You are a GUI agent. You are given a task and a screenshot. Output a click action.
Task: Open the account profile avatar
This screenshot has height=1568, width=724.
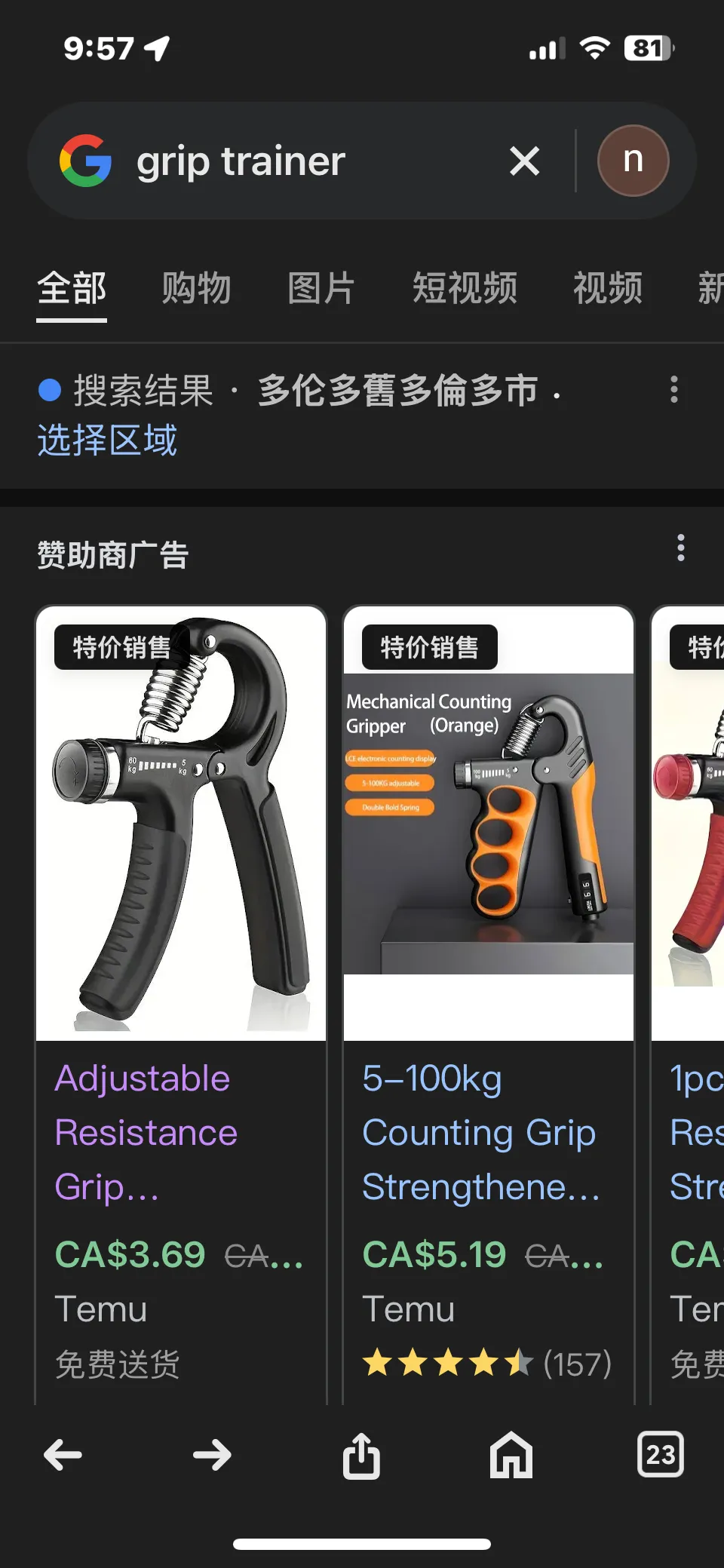[x=633, y=161]
